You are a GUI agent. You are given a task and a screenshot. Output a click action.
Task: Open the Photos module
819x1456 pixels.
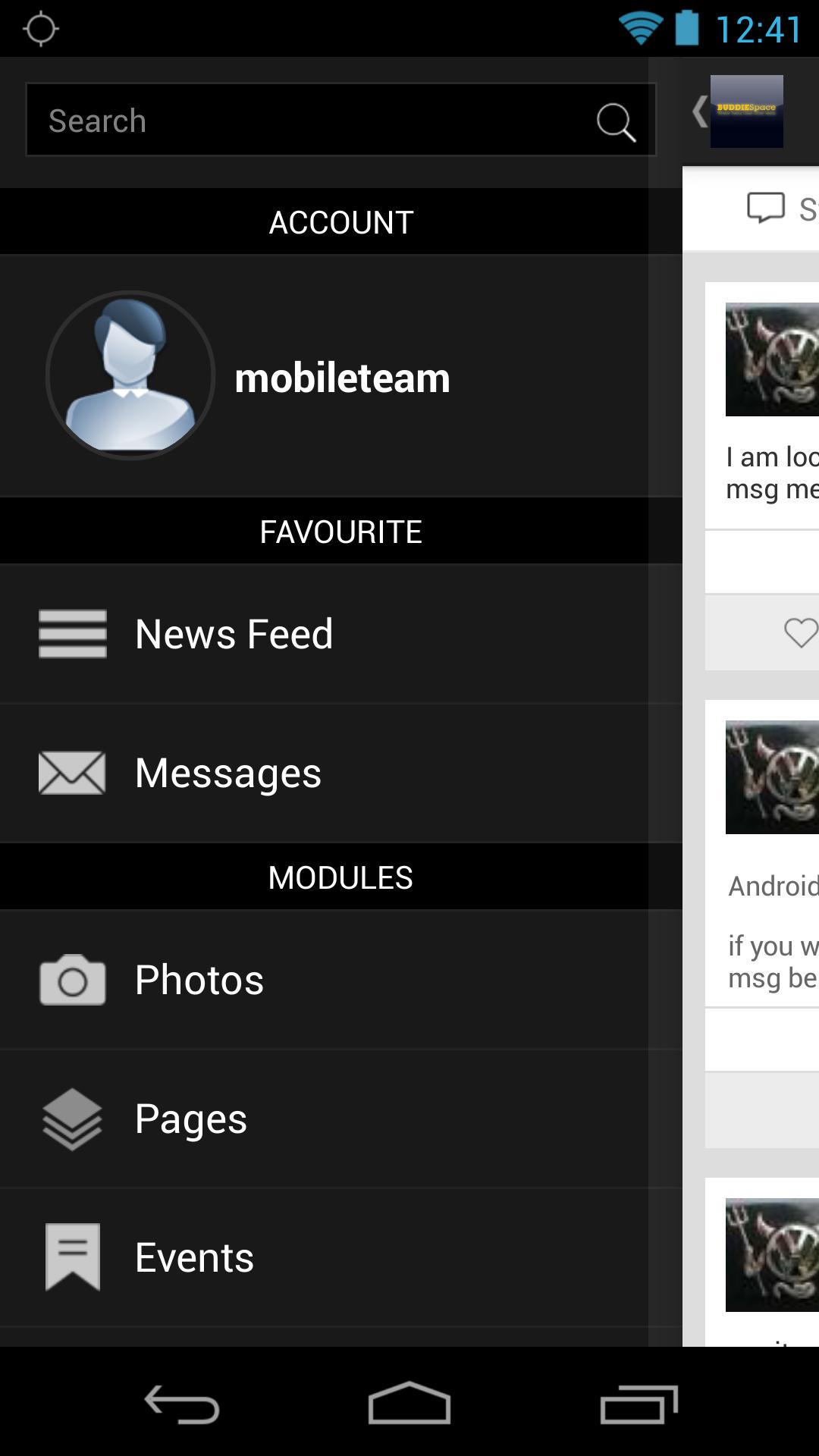click(x=341, y=980)
